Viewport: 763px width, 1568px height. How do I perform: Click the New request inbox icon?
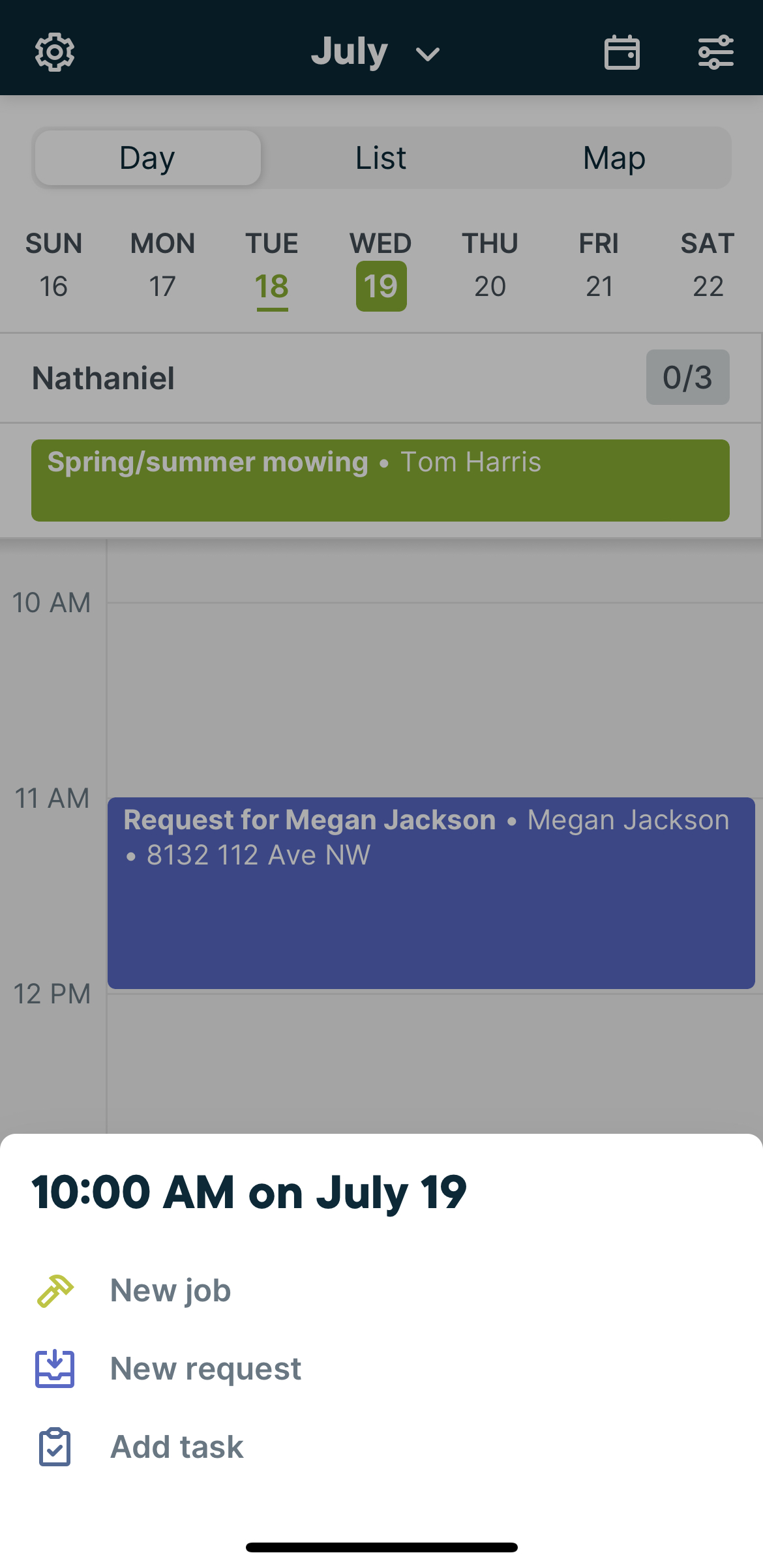(55, 1368)
